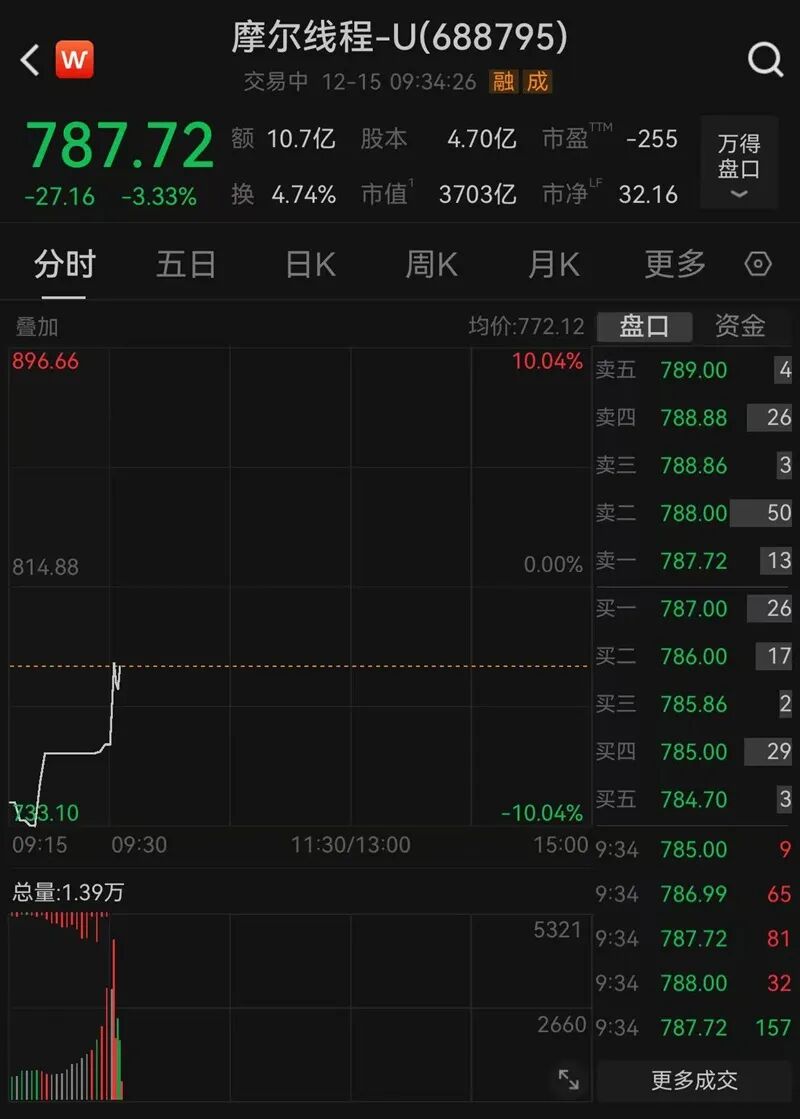Expand chart to full screen
Screen dimensions: 800x1119
pyautogui.click(x=568, y=1079)
